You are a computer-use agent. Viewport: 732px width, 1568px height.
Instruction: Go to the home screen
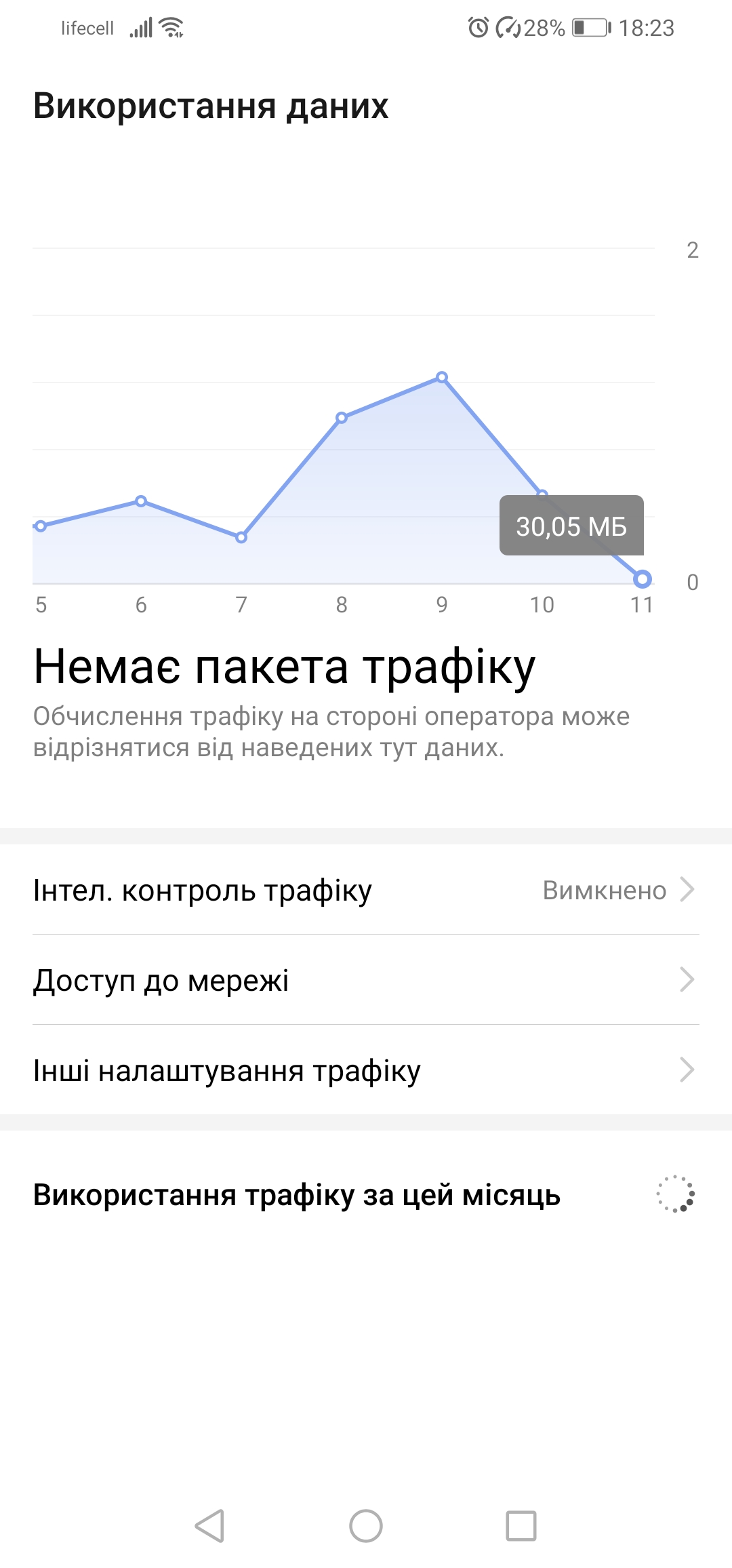[366, 1526]
